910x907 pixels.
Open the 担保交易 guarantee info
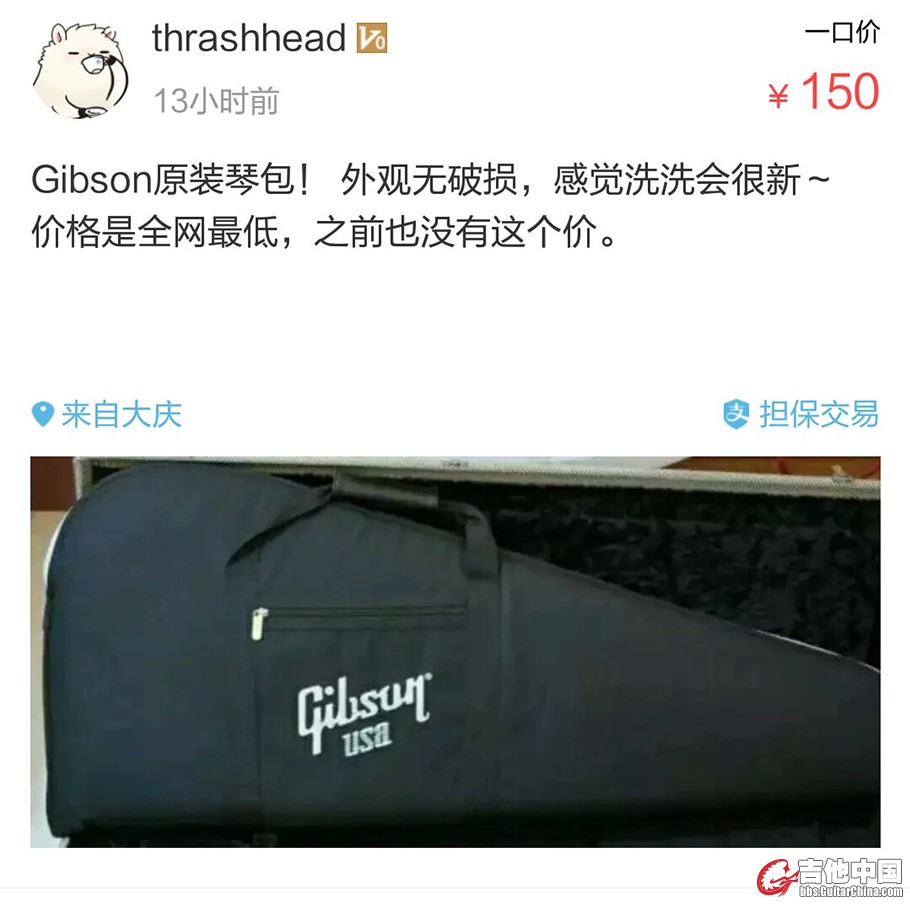(802, 414)
